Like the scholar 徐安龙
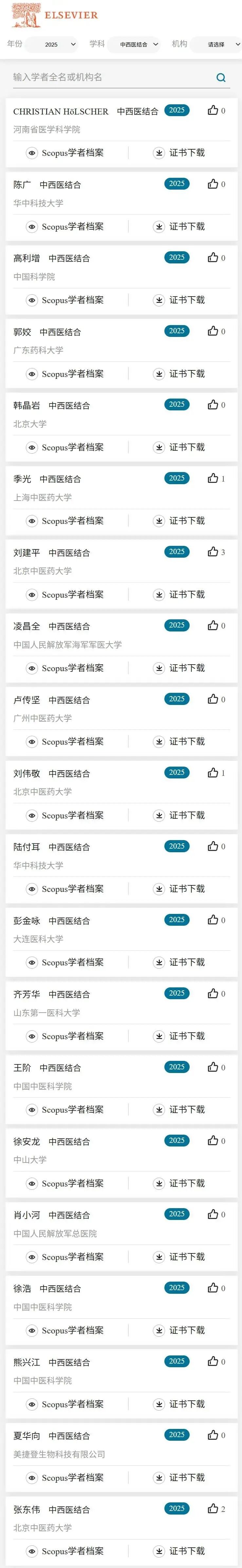Viewport: 242px width, 1568px height. (x=213, y=1141)
